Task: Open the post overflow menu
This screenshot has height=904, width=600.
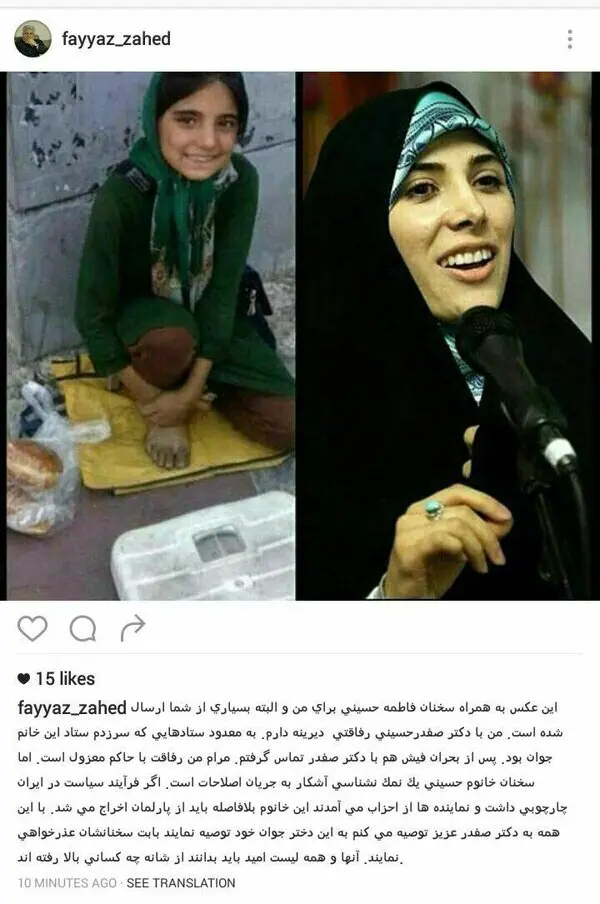Action: 569,39
